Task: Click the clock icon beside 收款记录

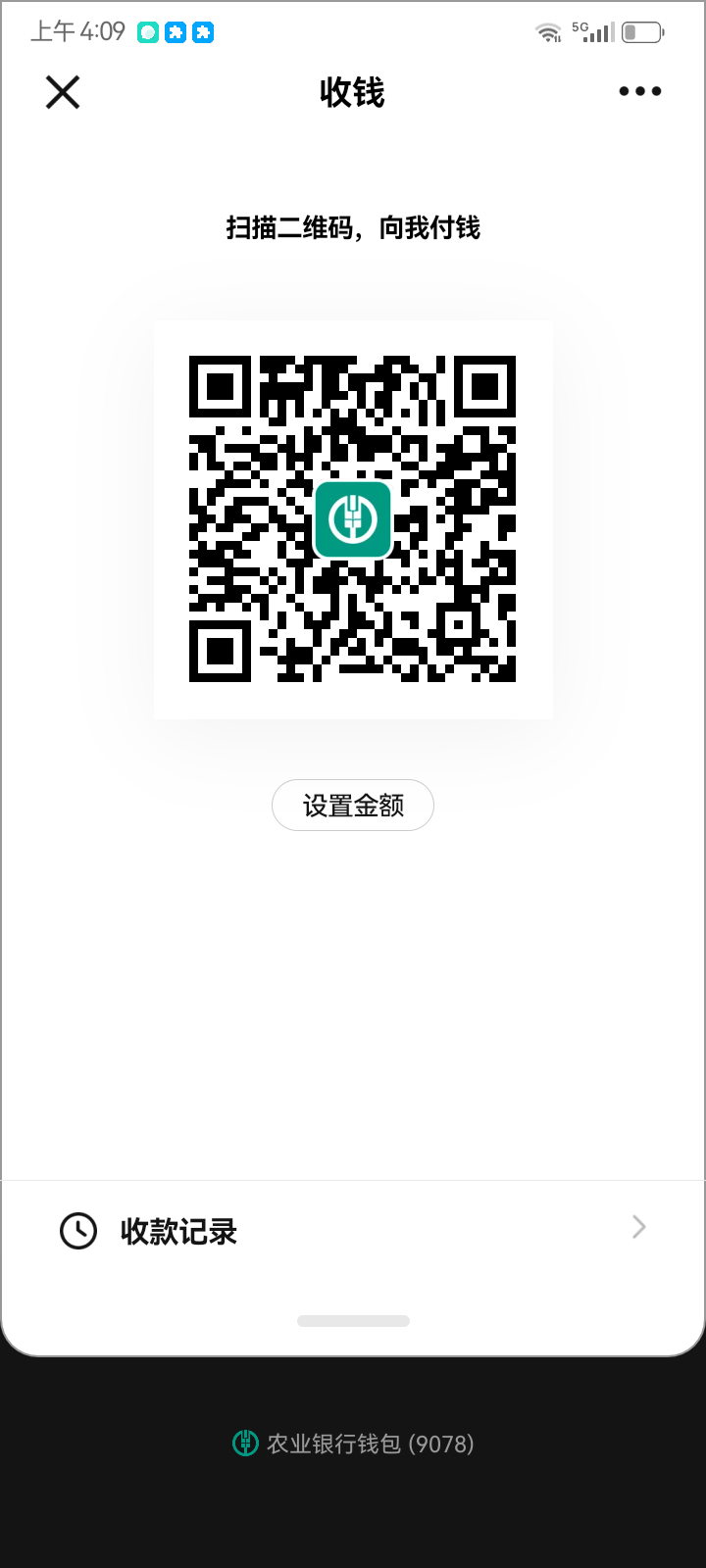Action: [x=78, y=1230]
